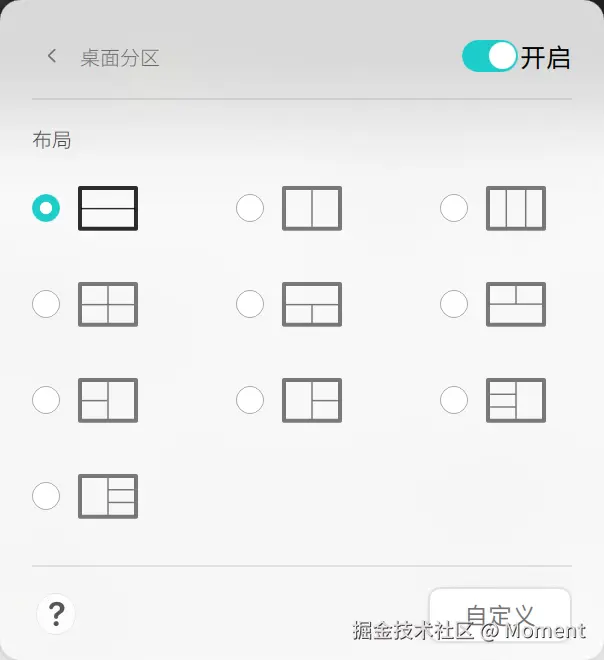Select the two vertical columns layout
The image size is (604, 660).
[250, 208]
